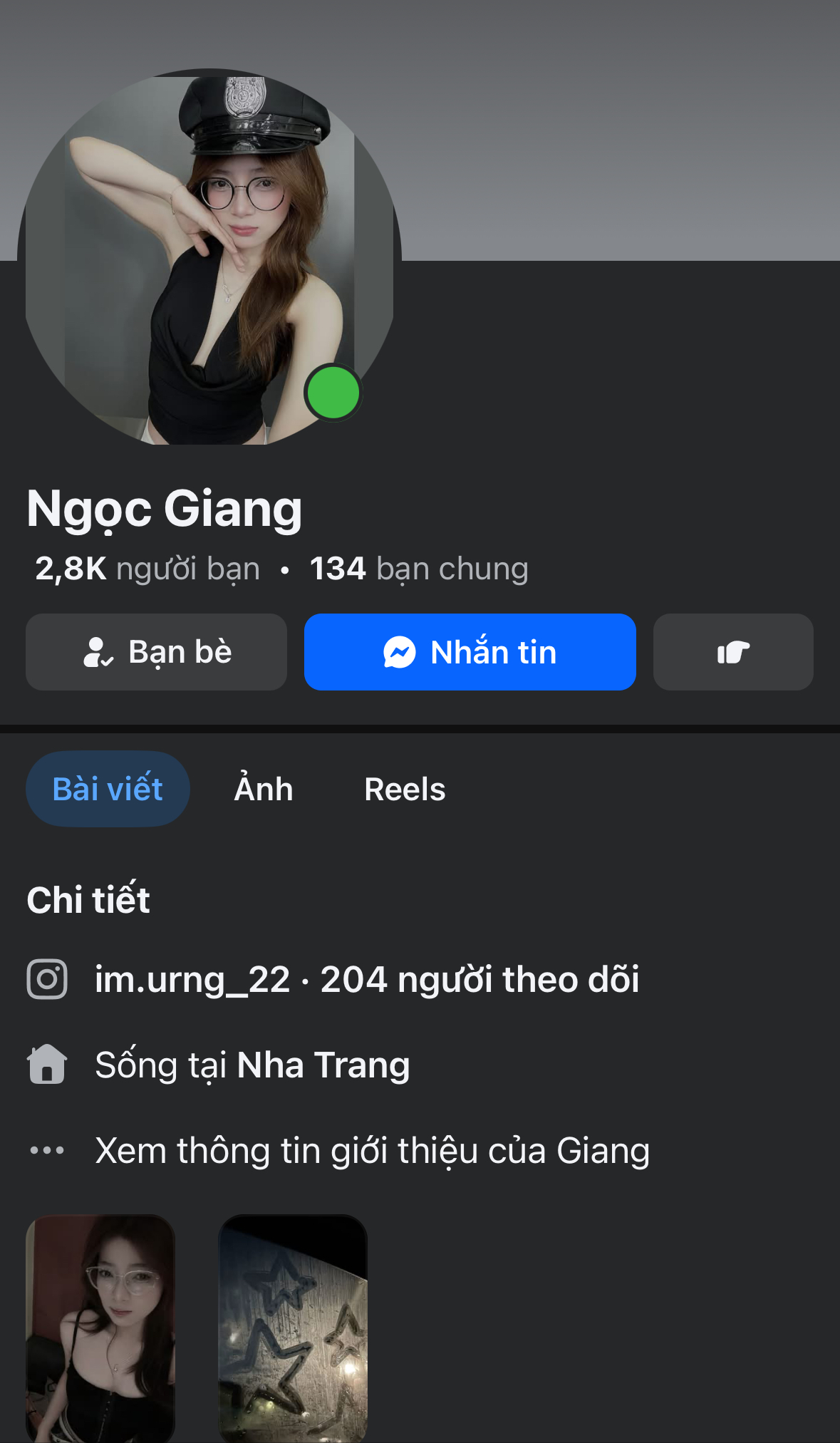The height and width of the screenshot is (1443, 840).
Task: Switch to the Bài viết tab
Action: click(x=108, y=789)
